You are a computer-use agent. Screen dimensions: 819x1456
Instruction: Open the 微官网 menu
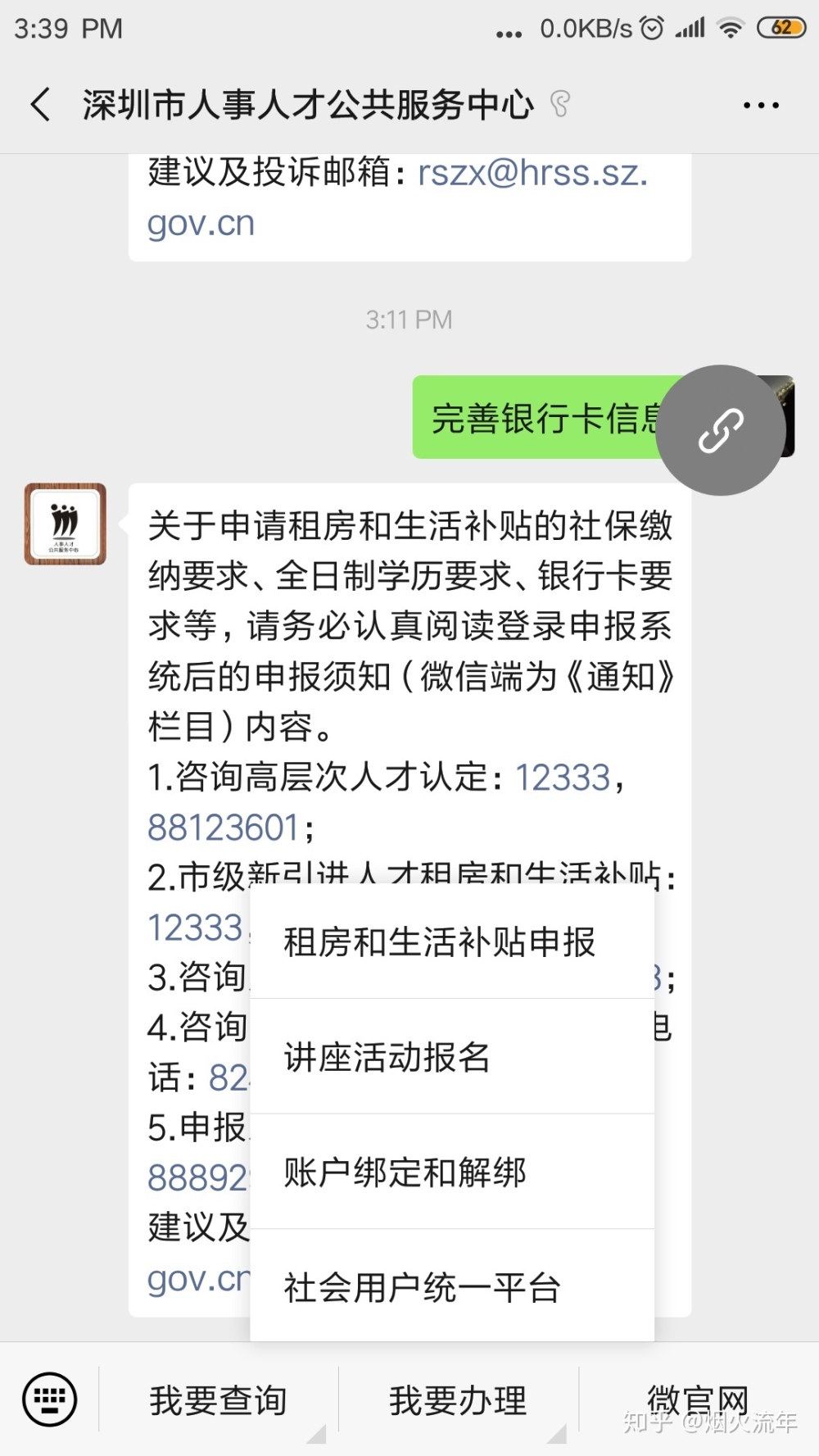point(698,1399)
